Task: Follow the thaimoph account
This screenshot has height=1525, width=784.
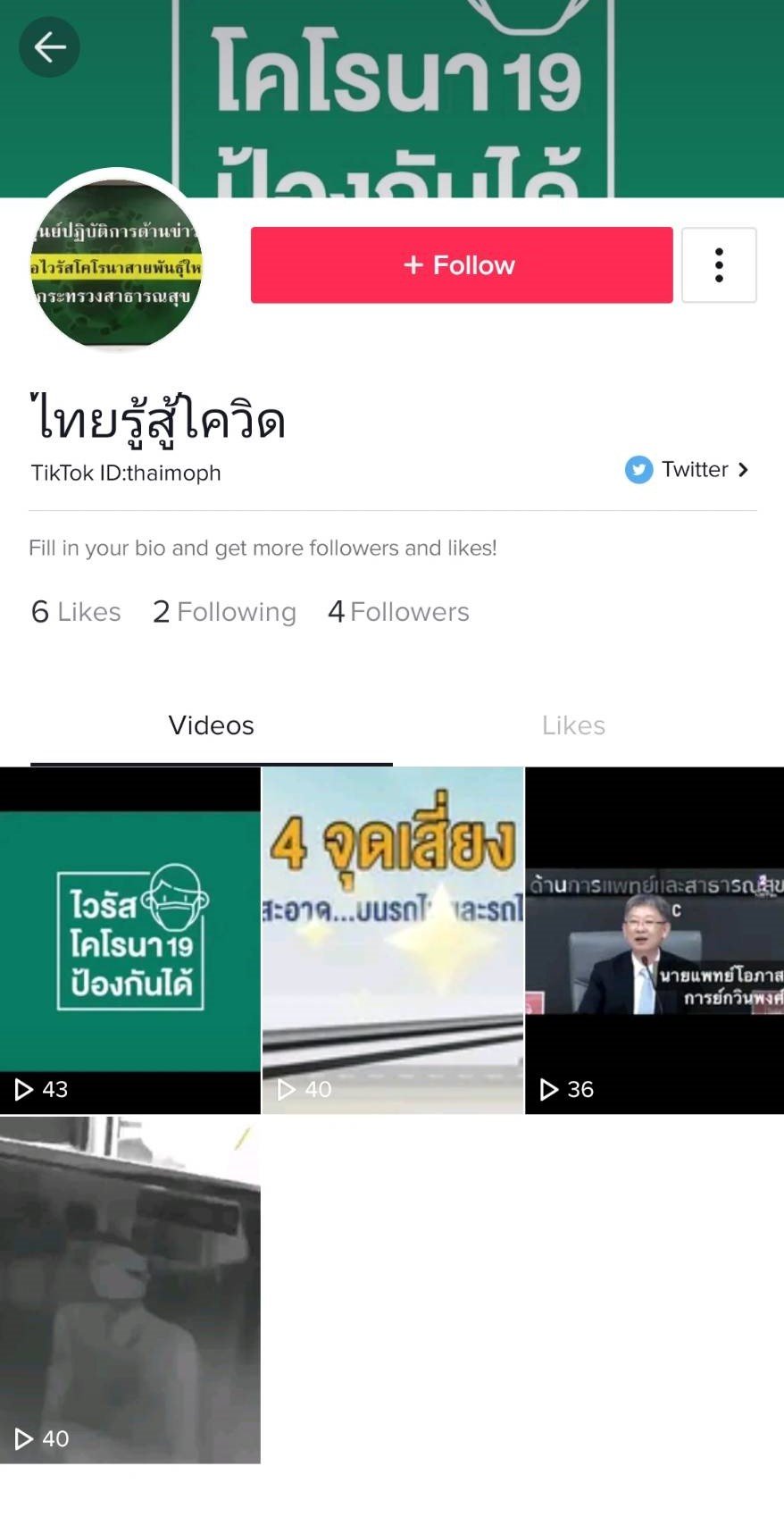Action: pos(461,265)
